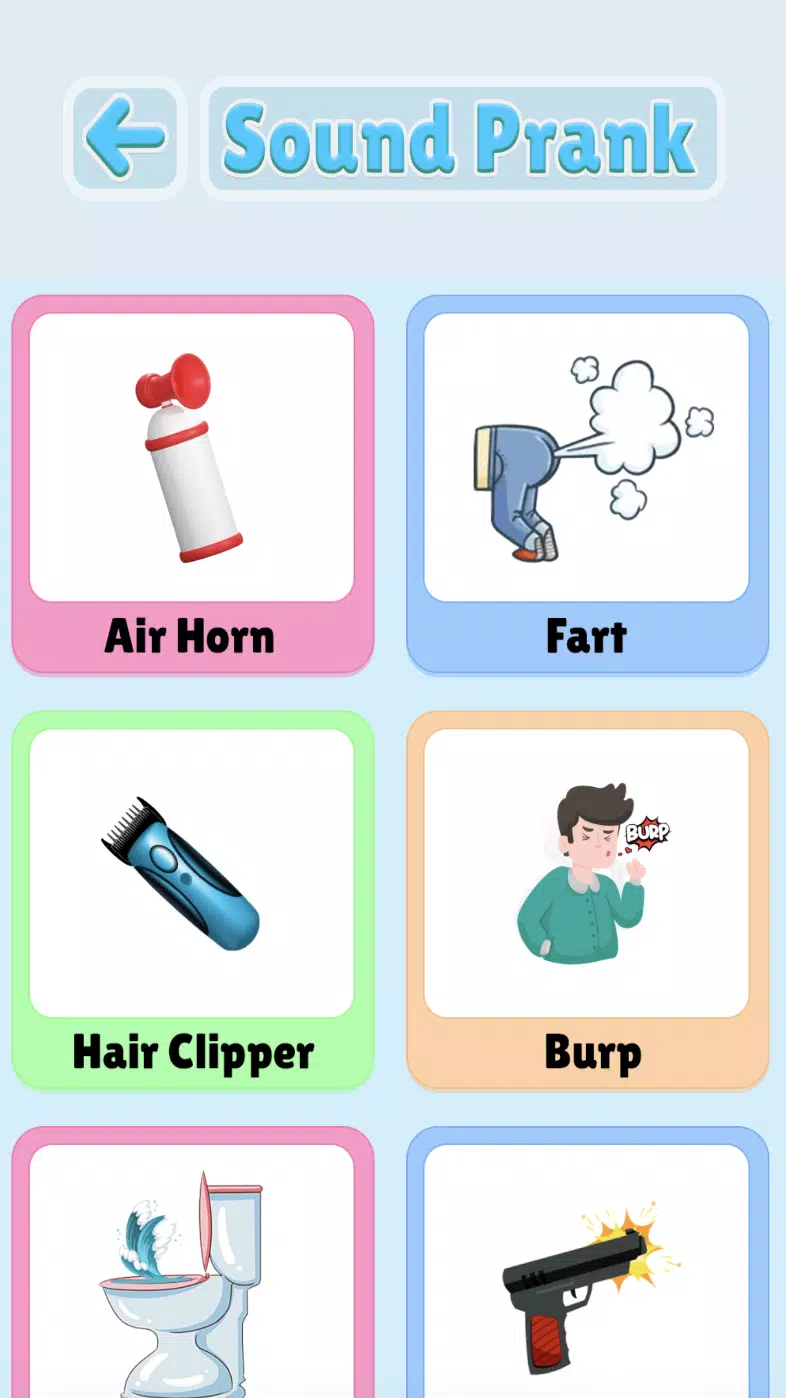Image resolution: width=786 pixels, height=1398 pixels.
Task: Select the Fart sound card
Action: (x=587, y=484)
